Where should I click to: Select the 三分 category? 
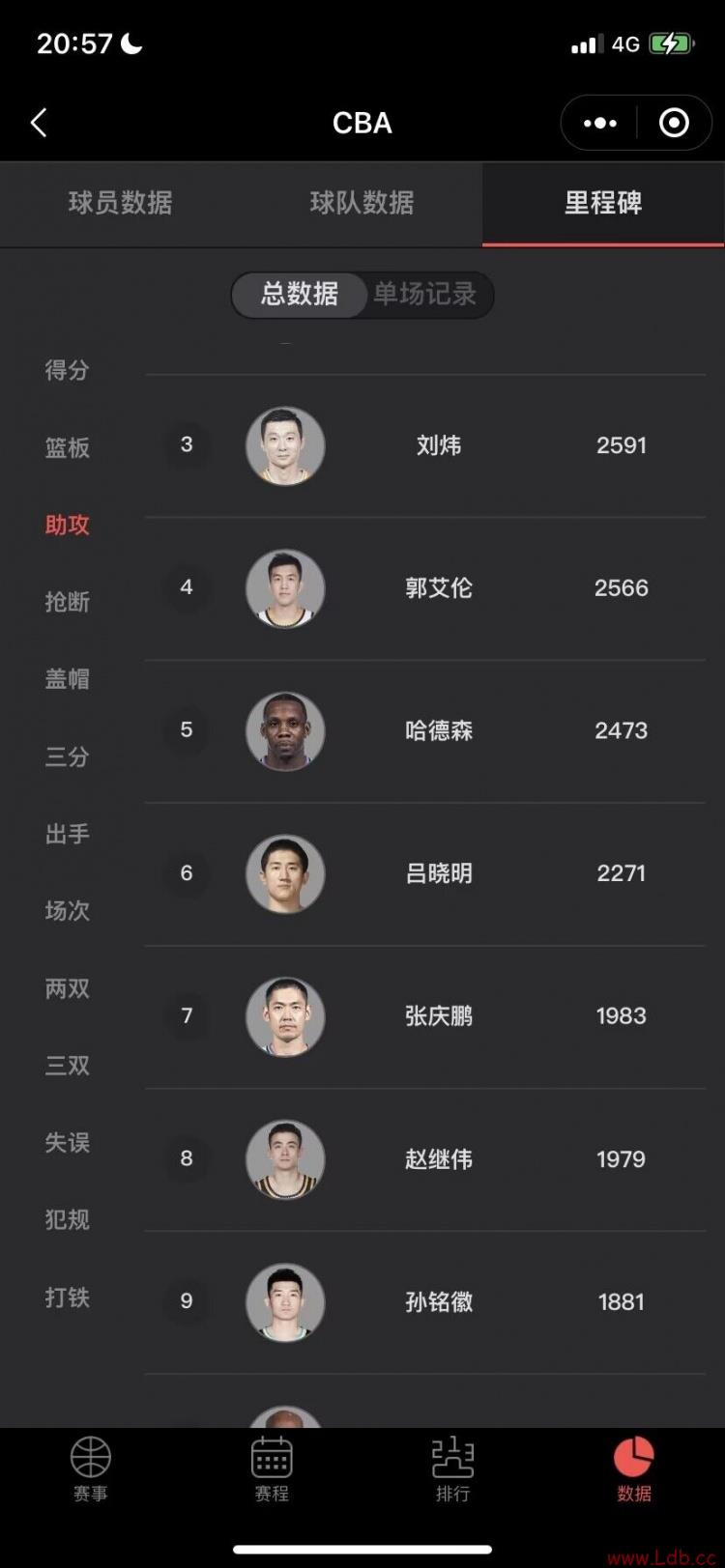coord(67,756)
